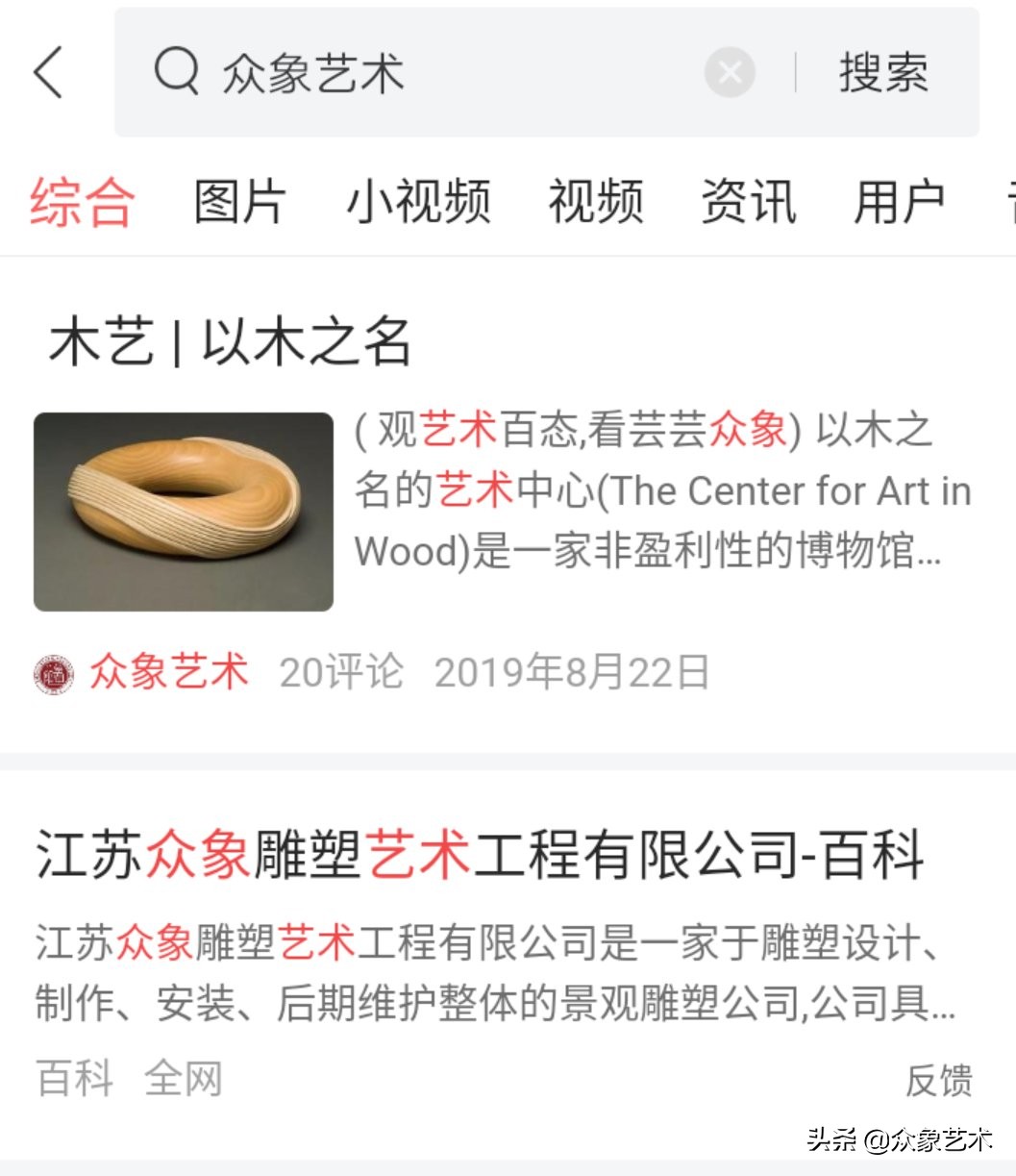Open 江苏众象雕塑艺术工程有限公司 encyclopedia entry
Image resolution: width=1016 pixels, height=1176 pixels.
(x=481, y=856)
